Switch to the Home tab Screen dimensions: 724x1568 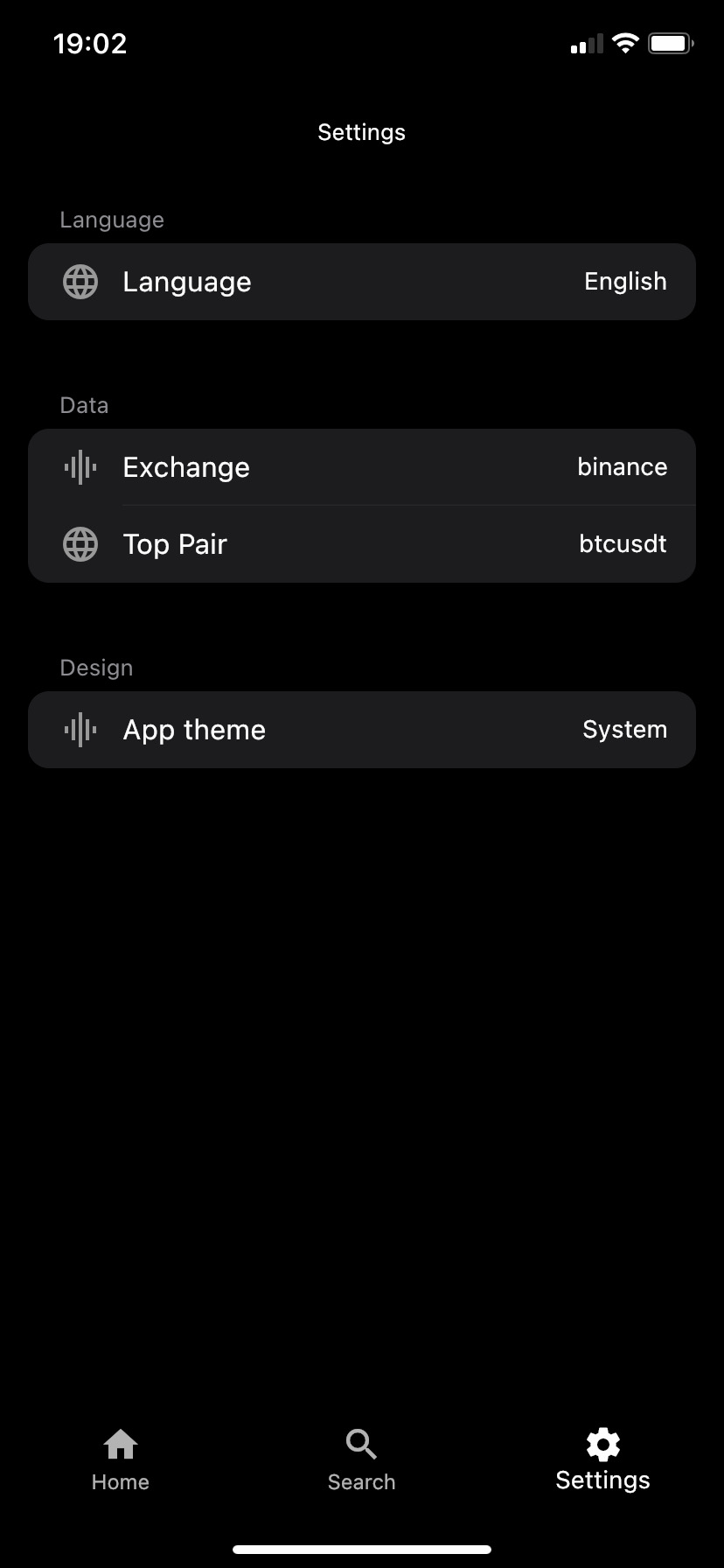tap(121, 1459)
